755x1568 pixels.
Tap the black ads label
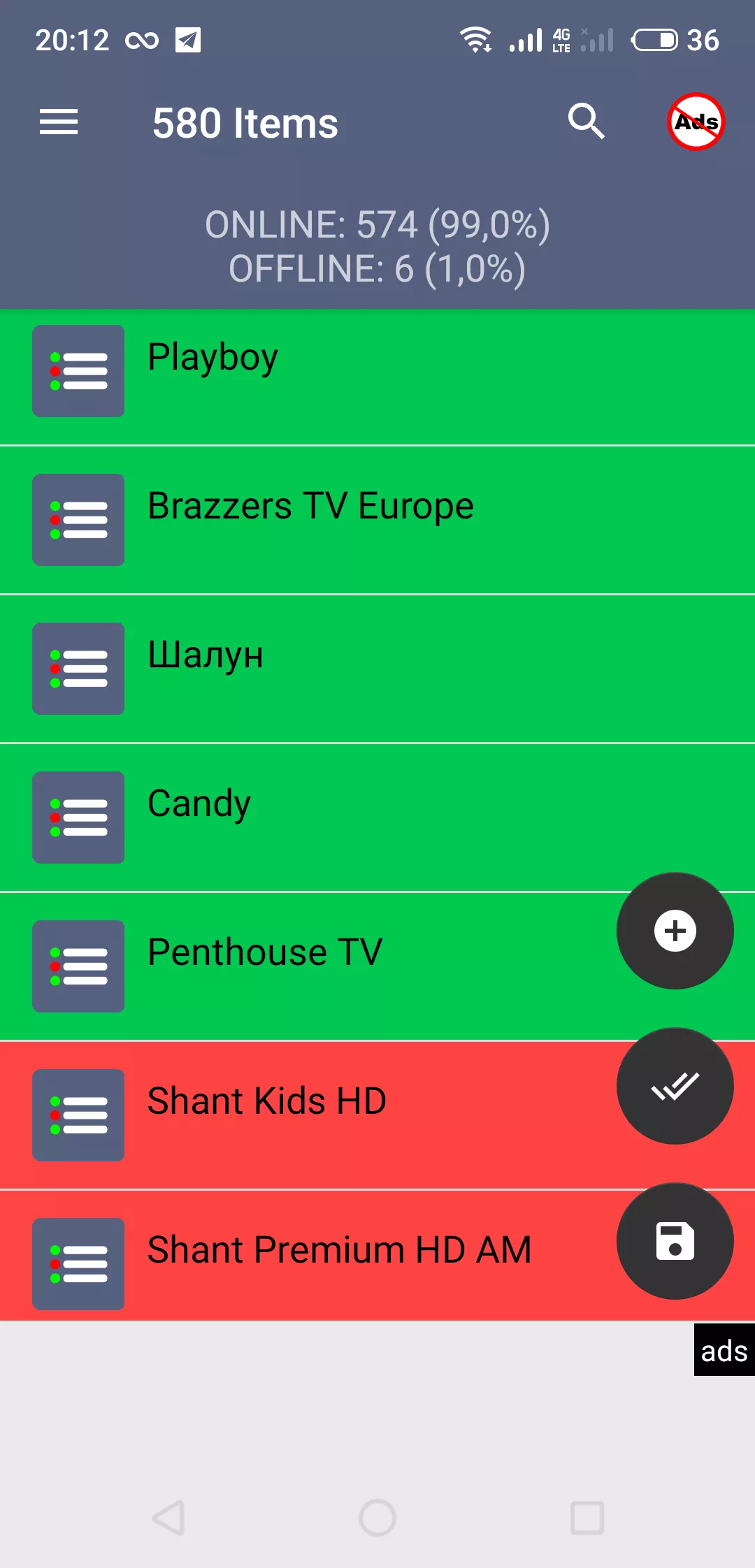click(724, 1350)
